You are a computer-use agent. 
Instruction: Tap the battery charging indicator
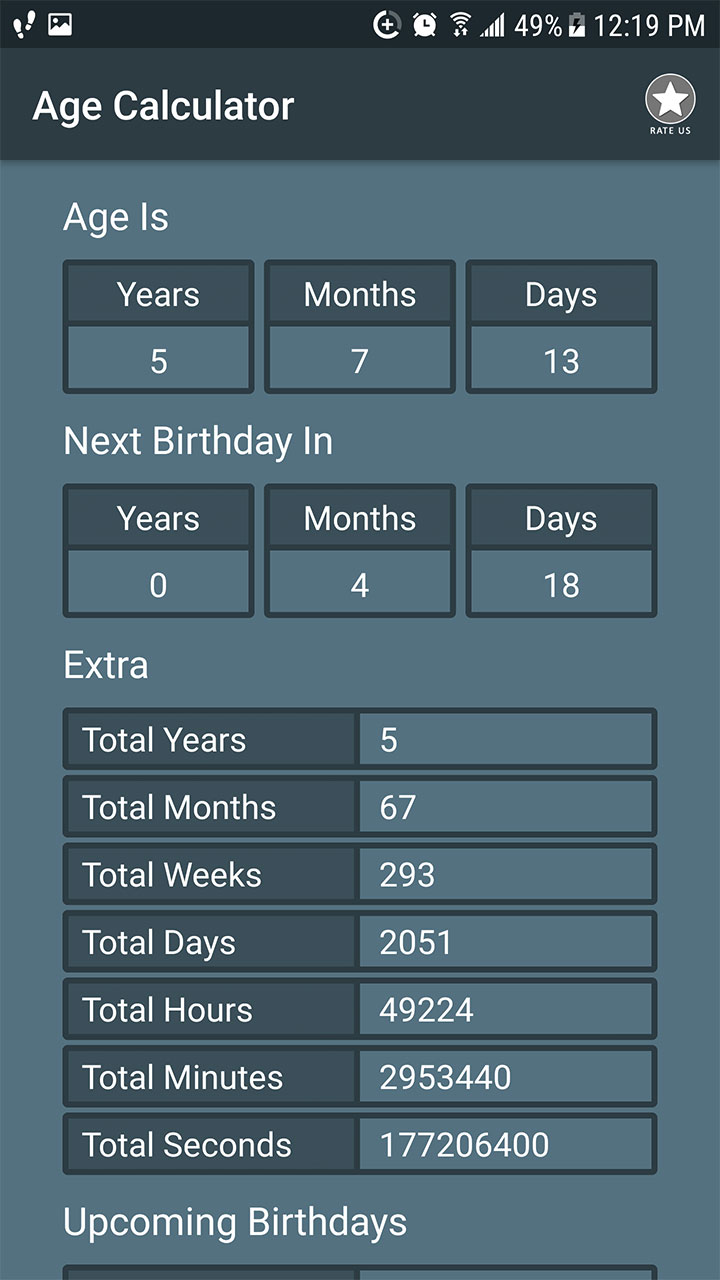click(576, 25)
